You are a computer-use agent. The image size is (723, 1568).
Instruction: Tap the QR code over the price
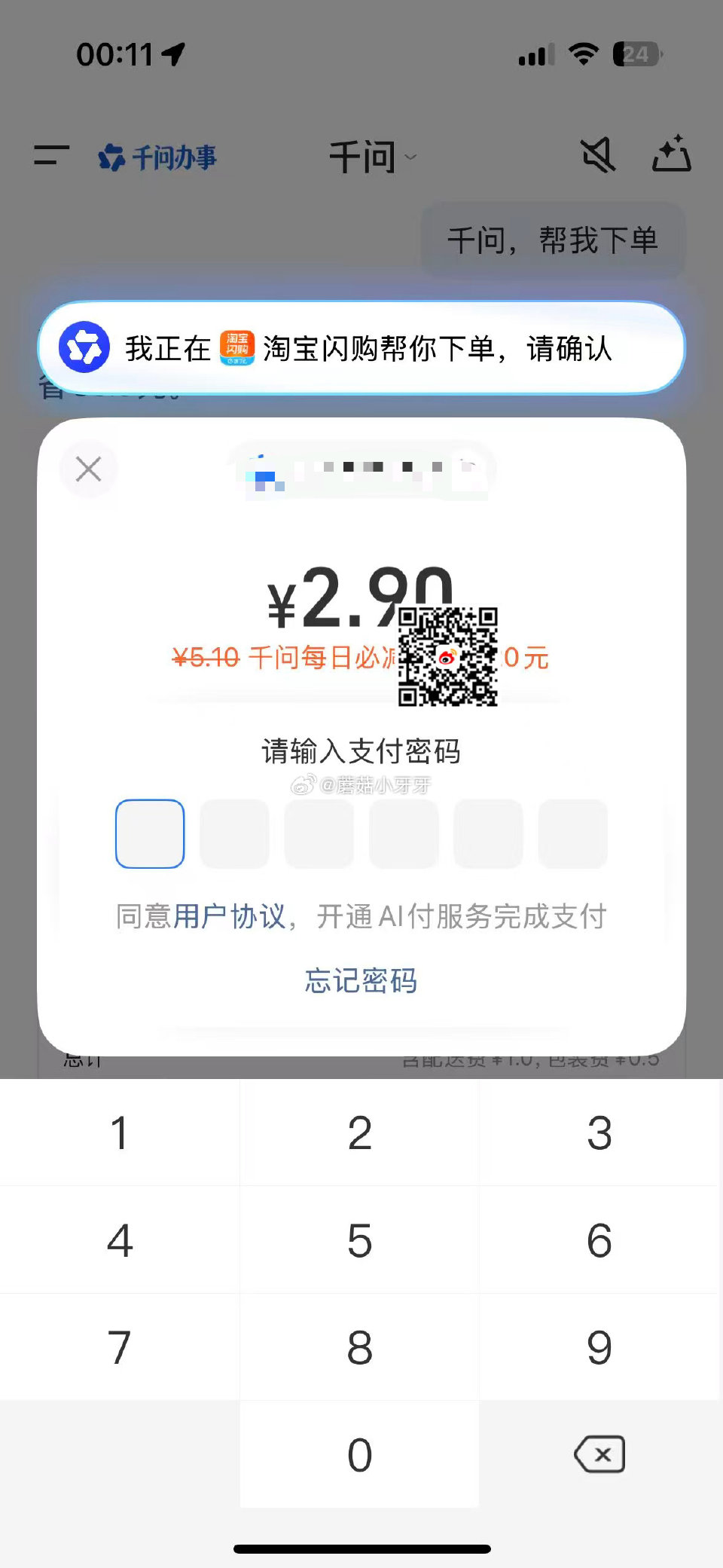pos(450,656)
